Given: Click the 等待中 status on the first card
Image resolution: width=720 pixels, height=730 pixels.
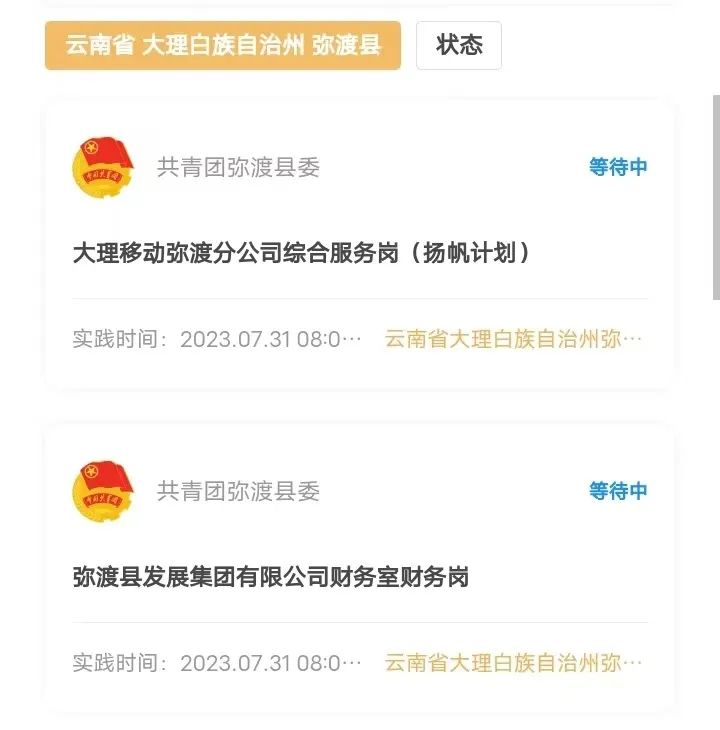Looking at the screenshot, I should (616, 166).
